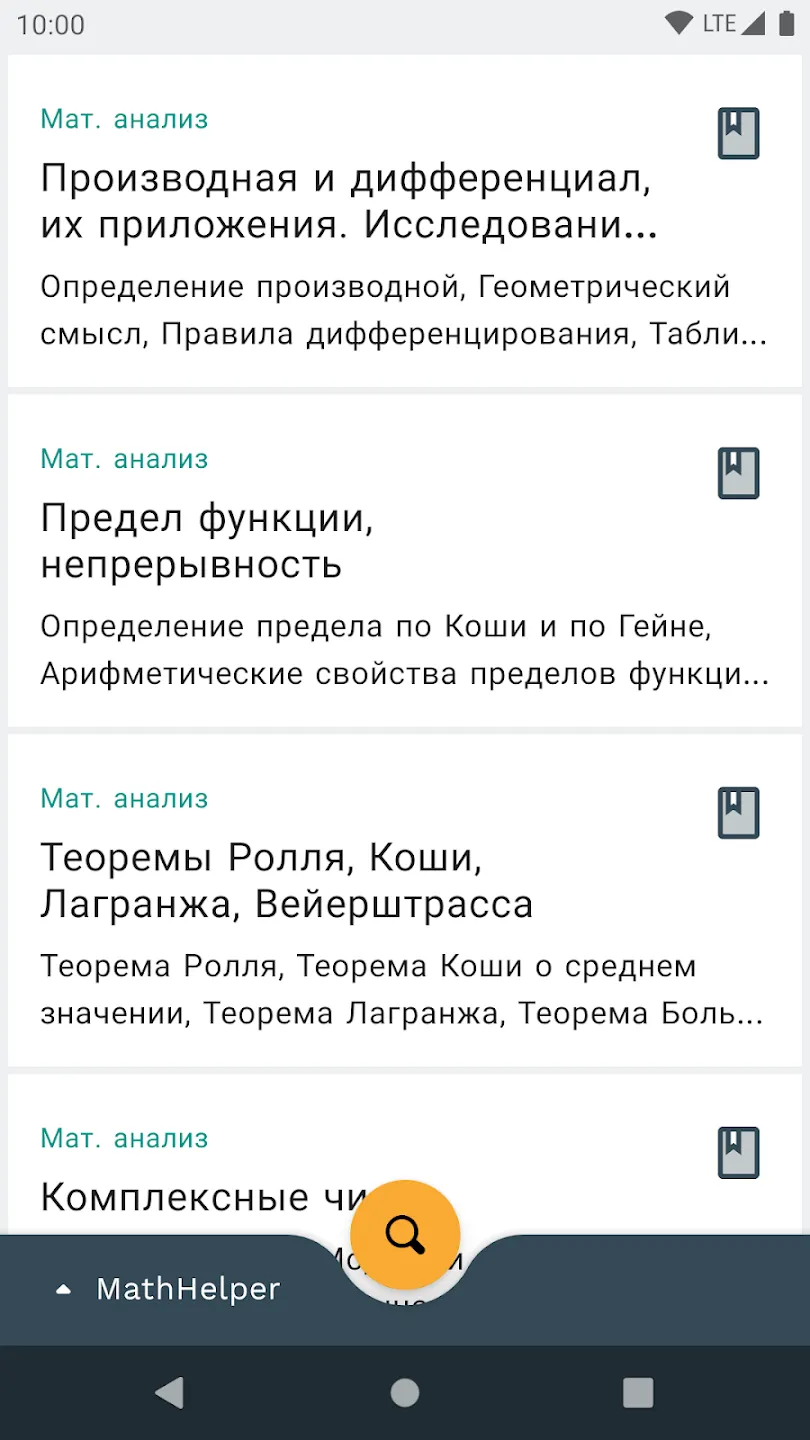Image resolution: width=810 pixels, height=1440 pixels.
Task: Bookmark the Теоремы Ролля, Коши article
Action: tap(738, 813)
